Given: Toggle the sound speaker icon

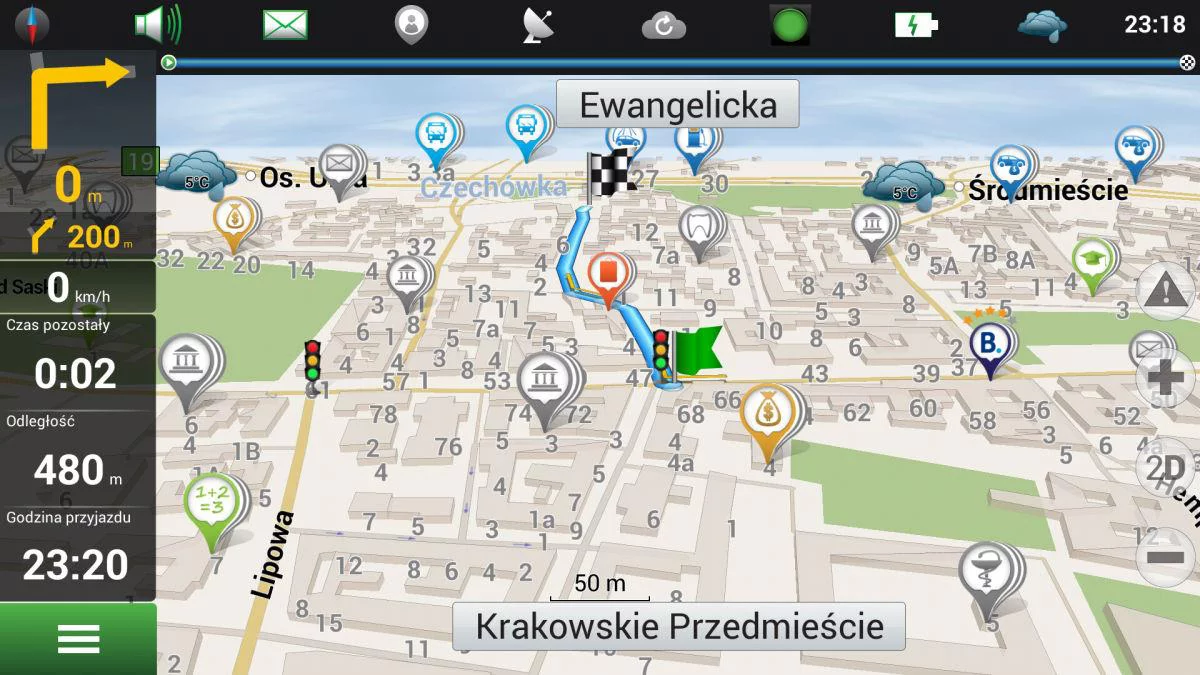Looking at the screenshot, I should pos(157,24).
